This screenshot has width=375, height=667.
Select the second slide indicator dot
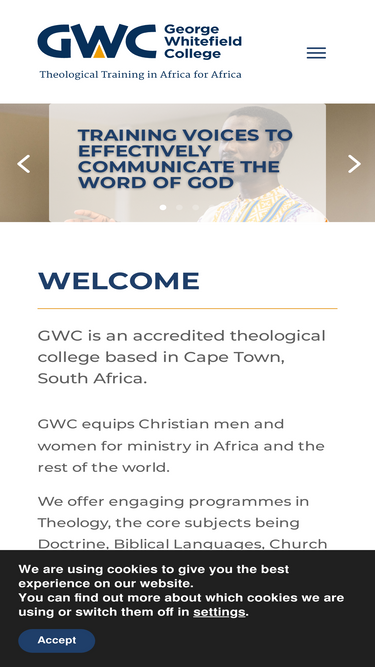click(x=179, y=207)
